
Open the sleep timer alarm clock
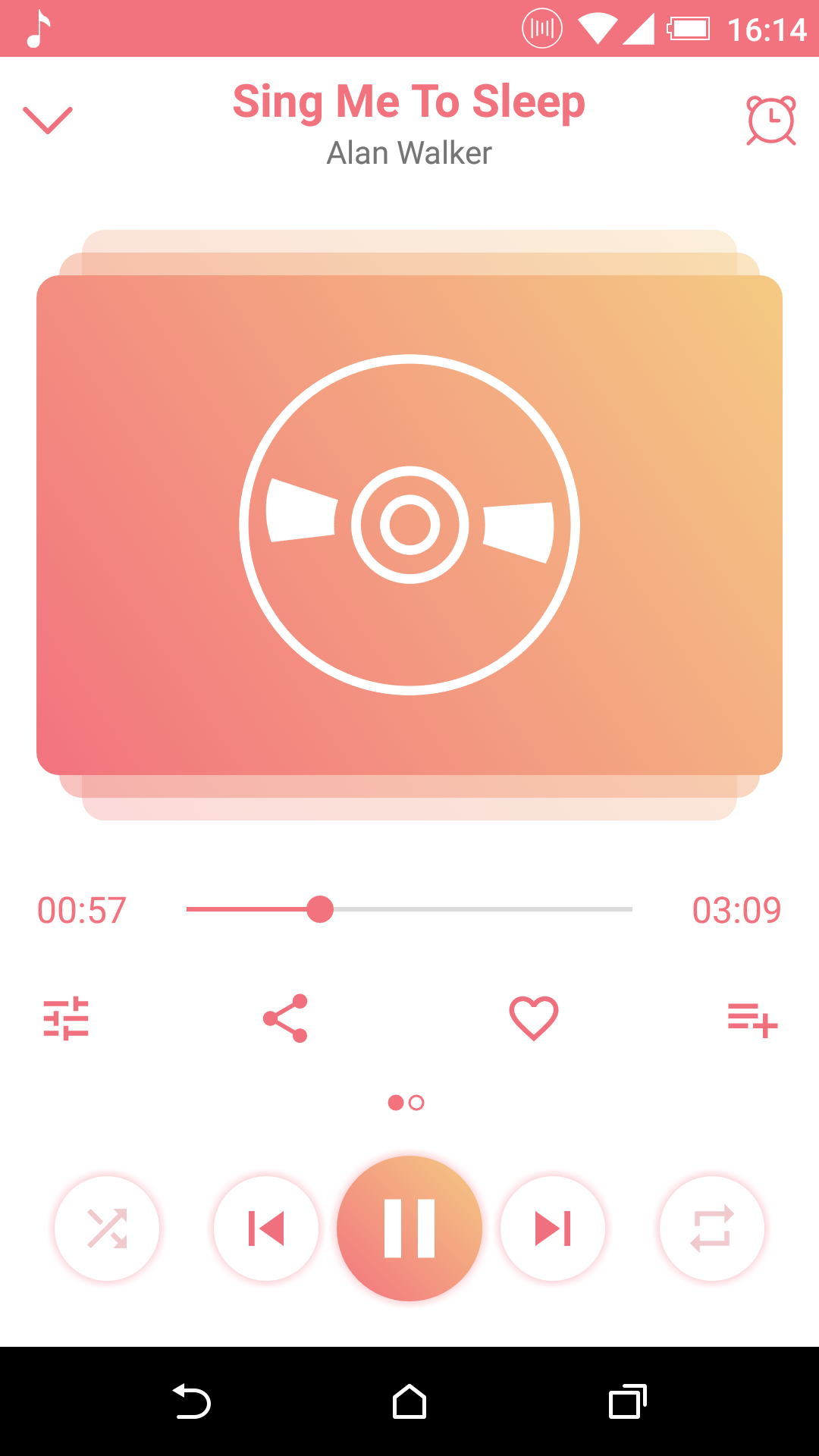coord(771,120)
